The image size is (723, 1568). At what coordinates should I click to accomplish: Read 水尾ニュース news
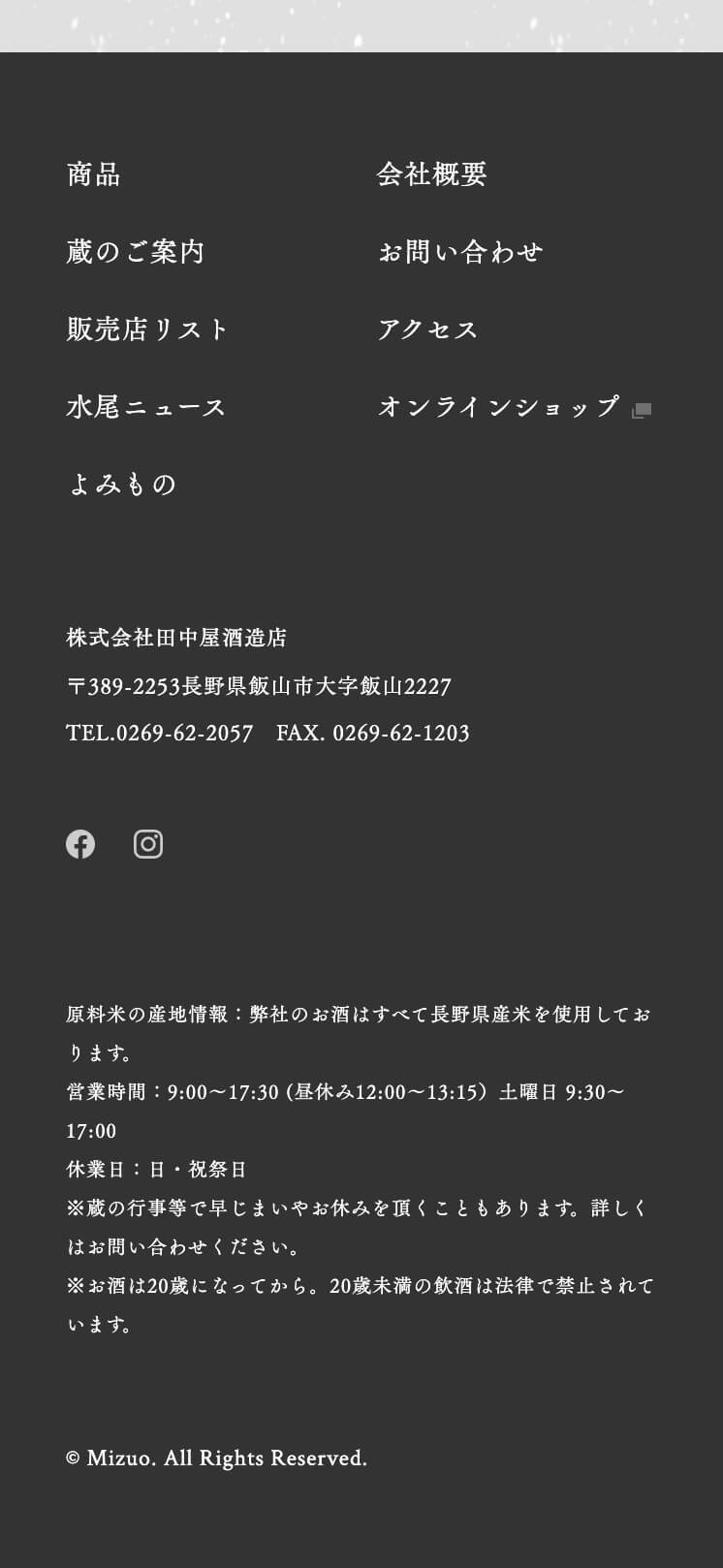point(145,407)
